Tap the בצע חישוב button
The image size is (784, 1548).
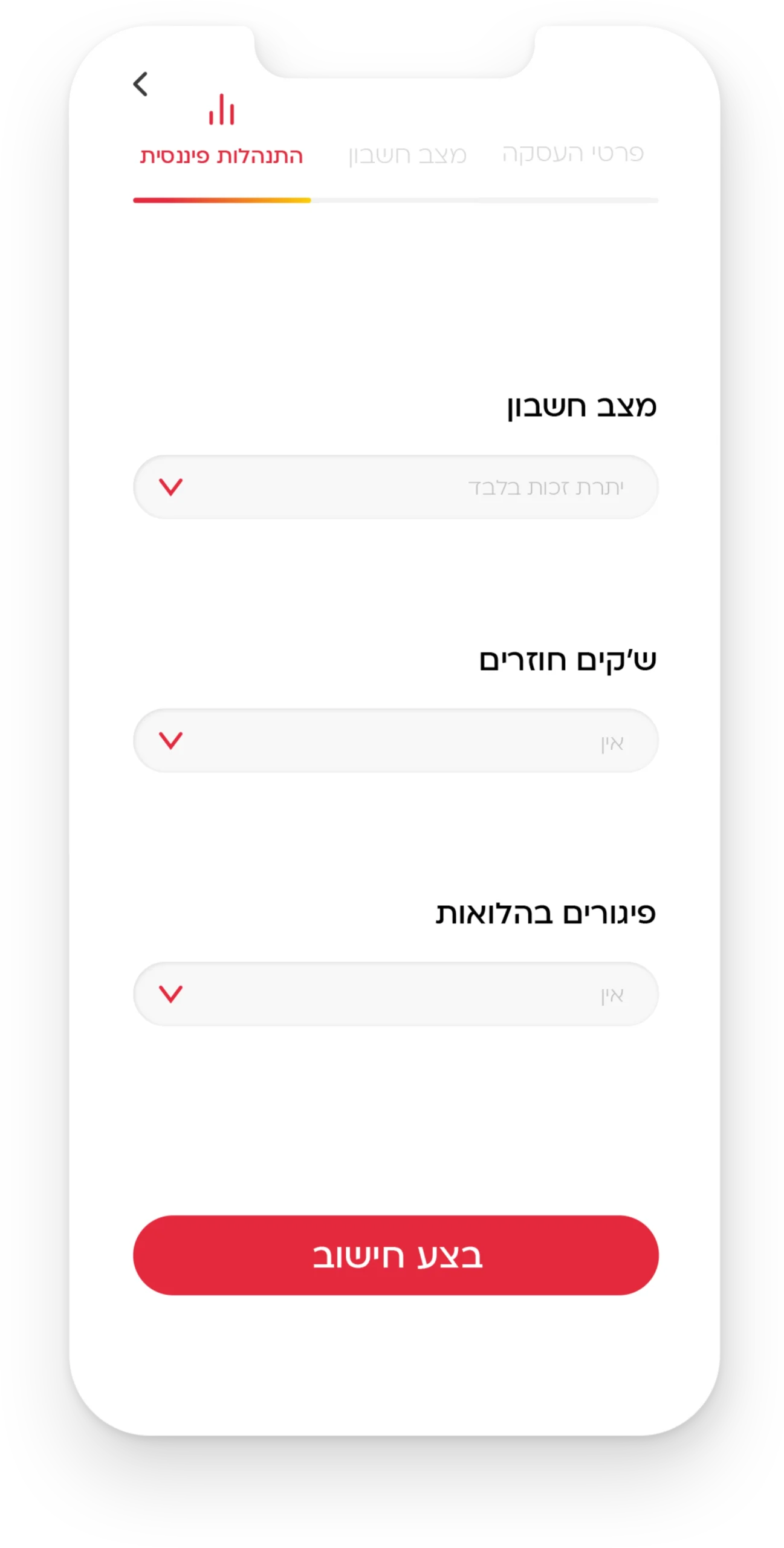(395, 1256)
